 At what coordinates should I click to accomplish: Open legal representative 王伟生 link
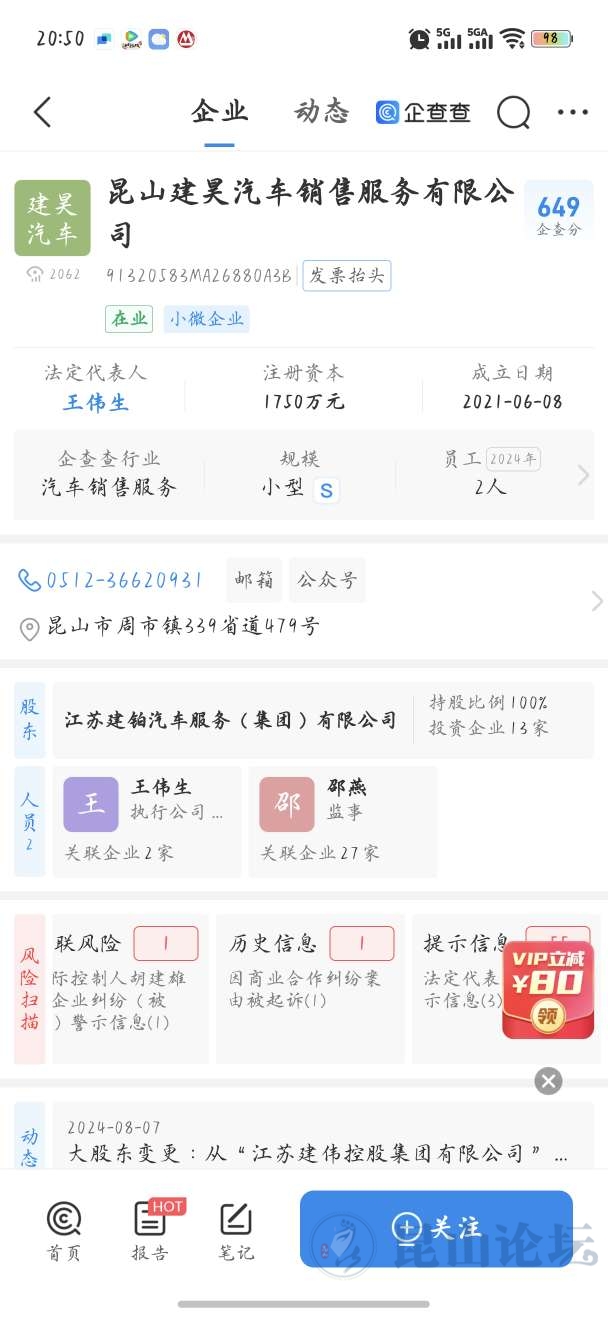tap(96, 403)
